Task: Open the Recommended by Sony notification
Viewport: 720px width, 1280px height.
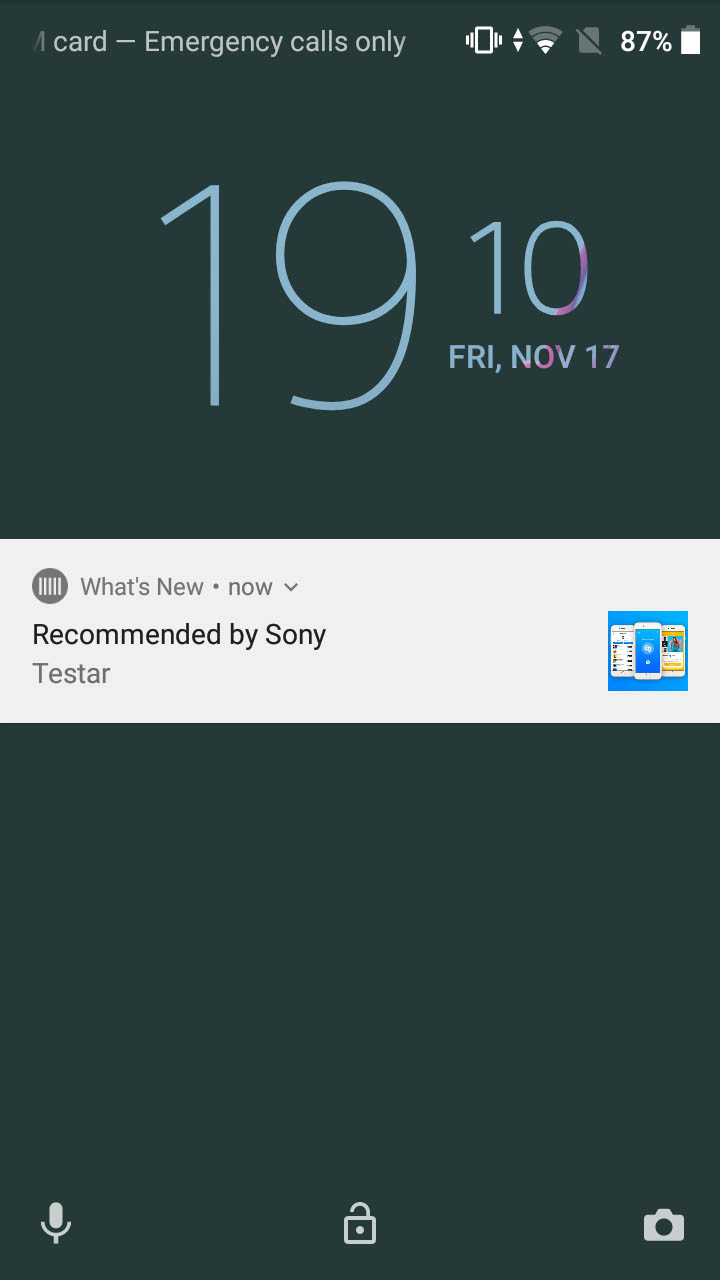Action: coord(360,631)
